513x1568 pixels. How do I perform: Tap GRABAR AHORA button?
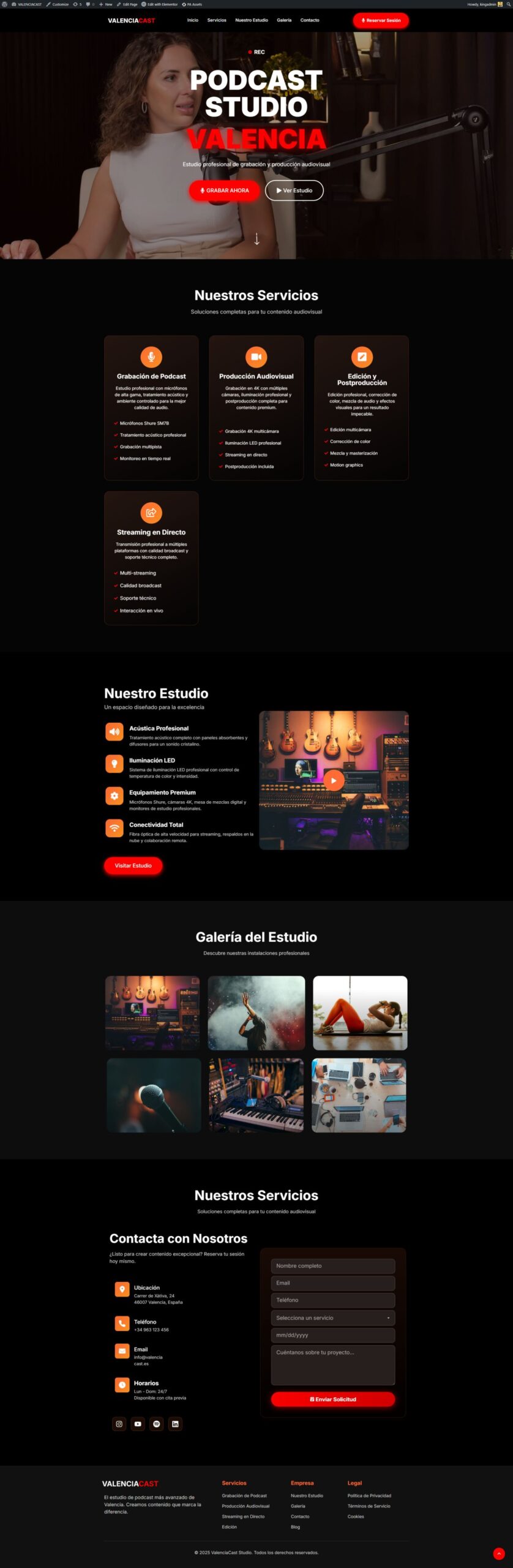tap(224, 190)
